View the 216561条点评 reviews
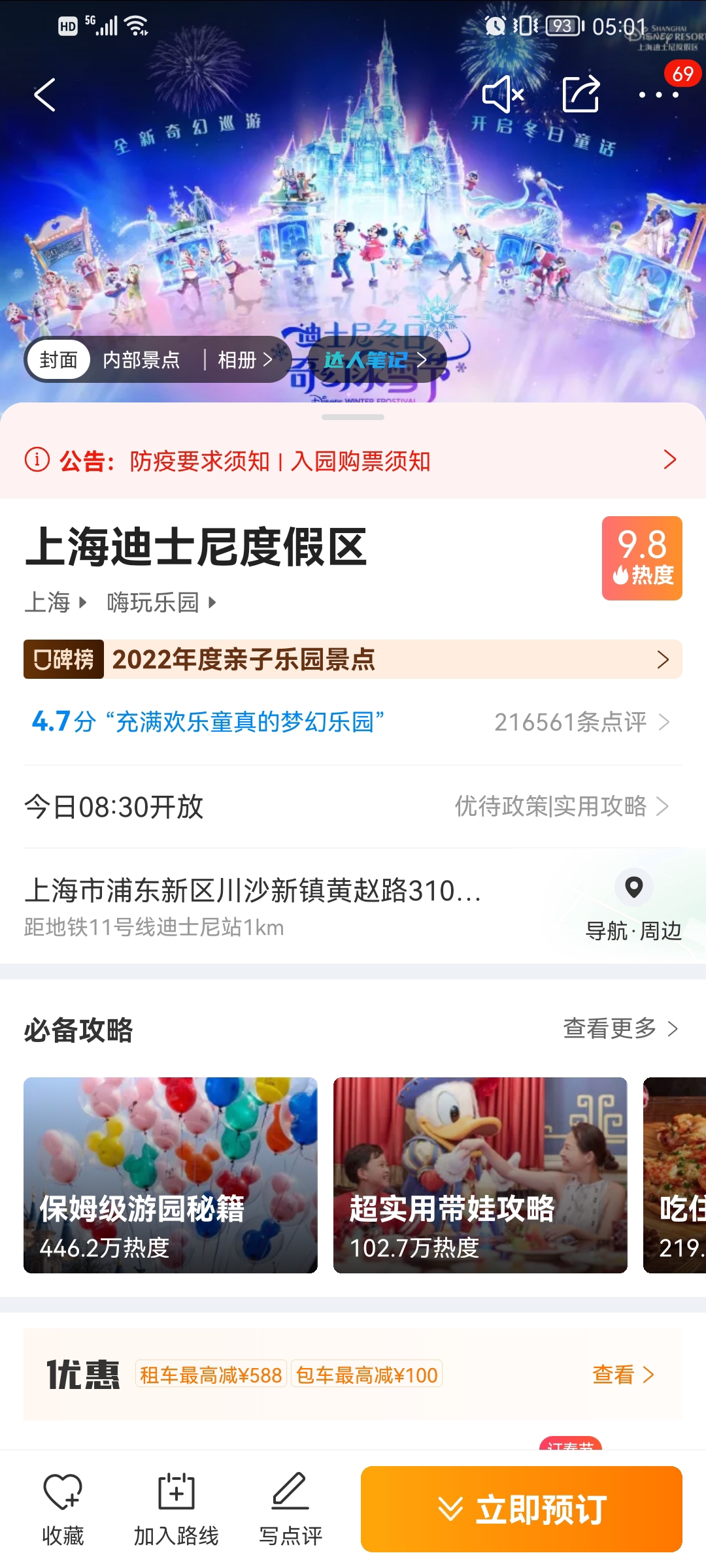Viewport: 706px width, 1568px height. 580,722
